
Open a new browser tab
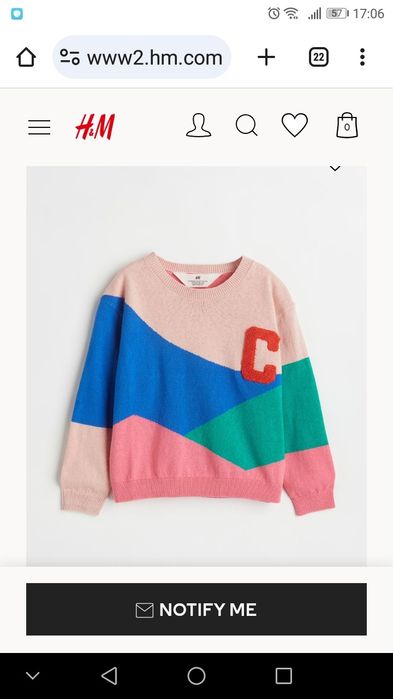[266, 58]
